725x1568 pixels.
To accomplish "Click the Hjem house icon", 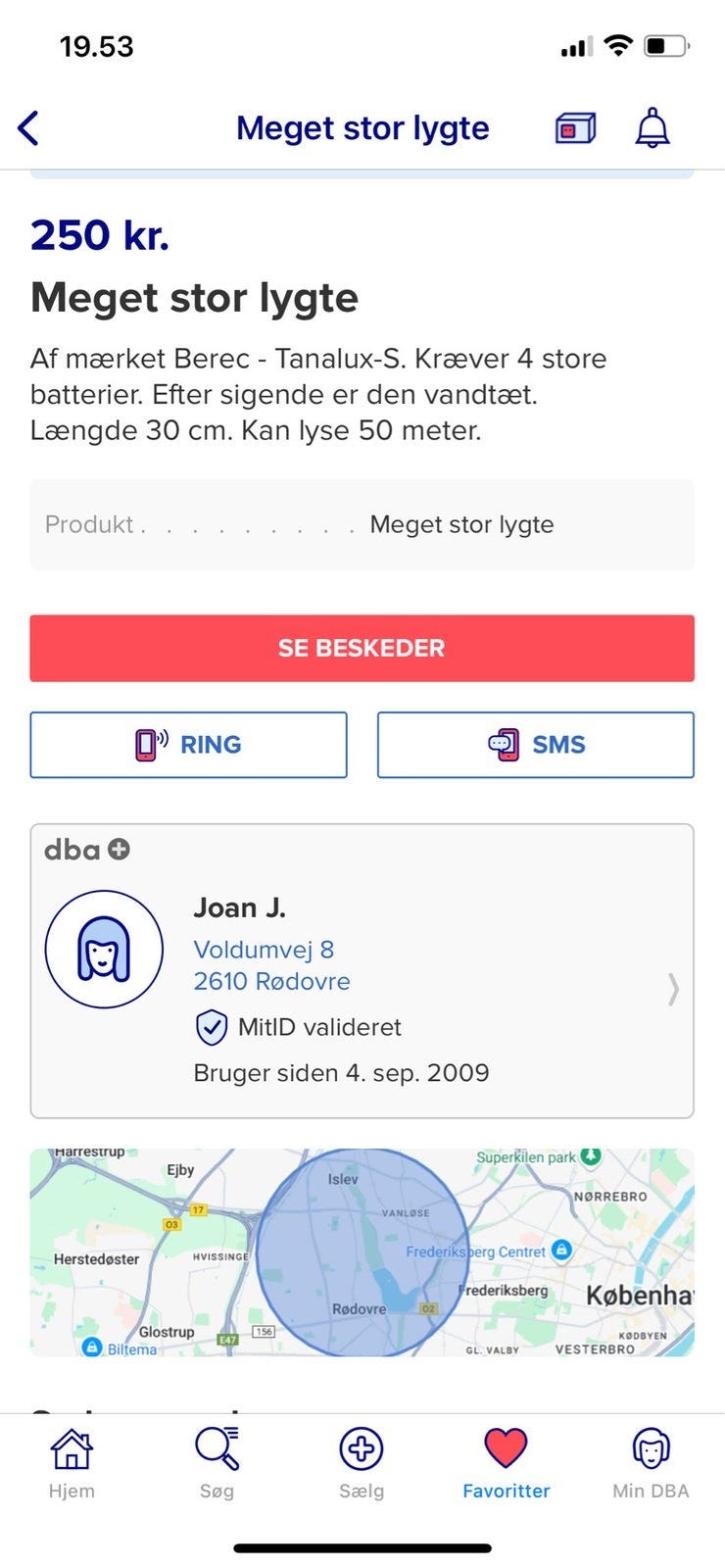I will pyautogui.click(x=72, y=1446).
